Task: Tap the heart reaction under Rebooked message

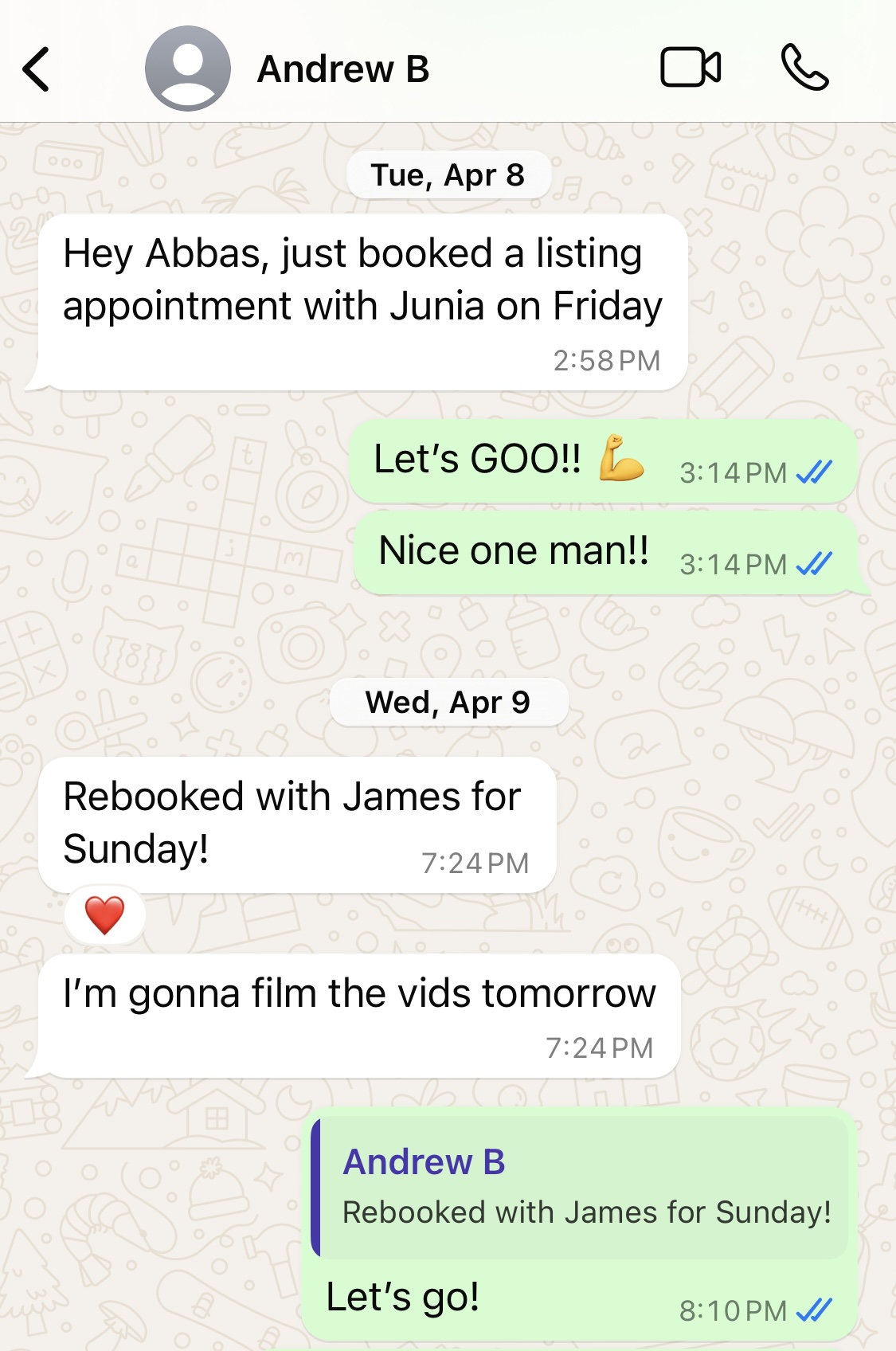Action: [104, 914]
